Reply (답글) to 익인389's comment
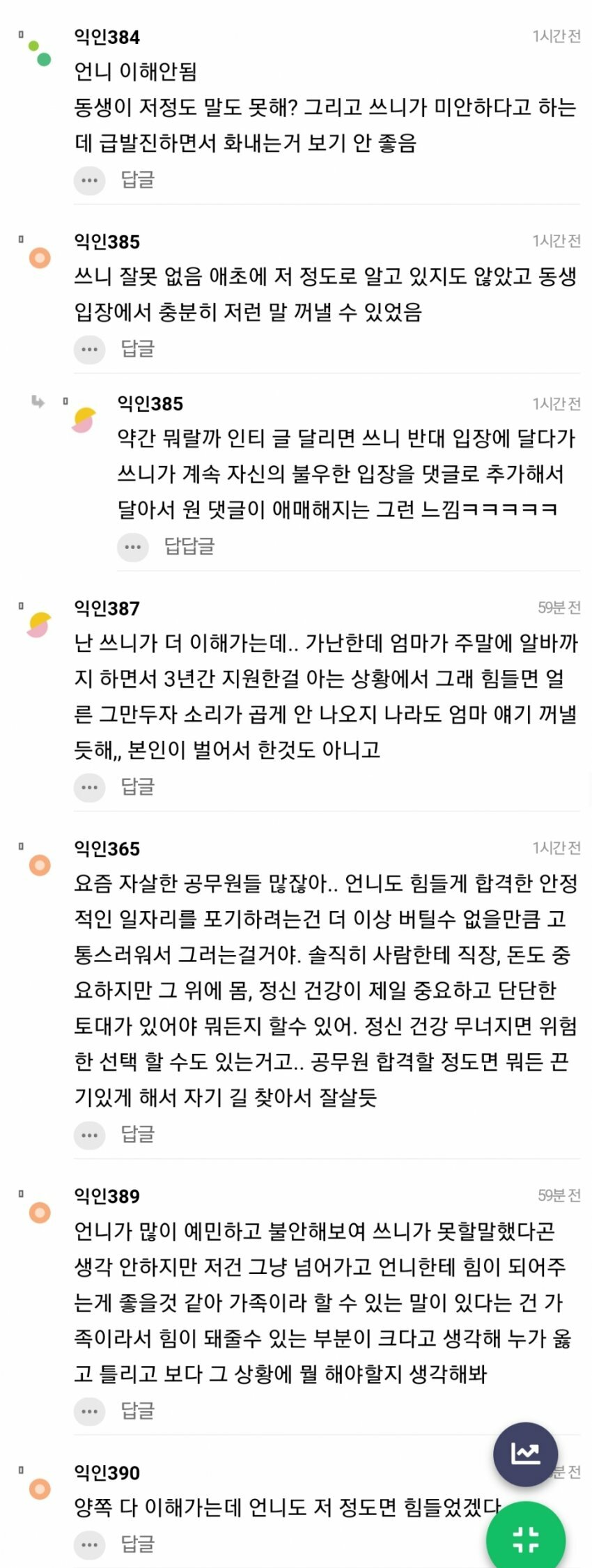 137,1411
